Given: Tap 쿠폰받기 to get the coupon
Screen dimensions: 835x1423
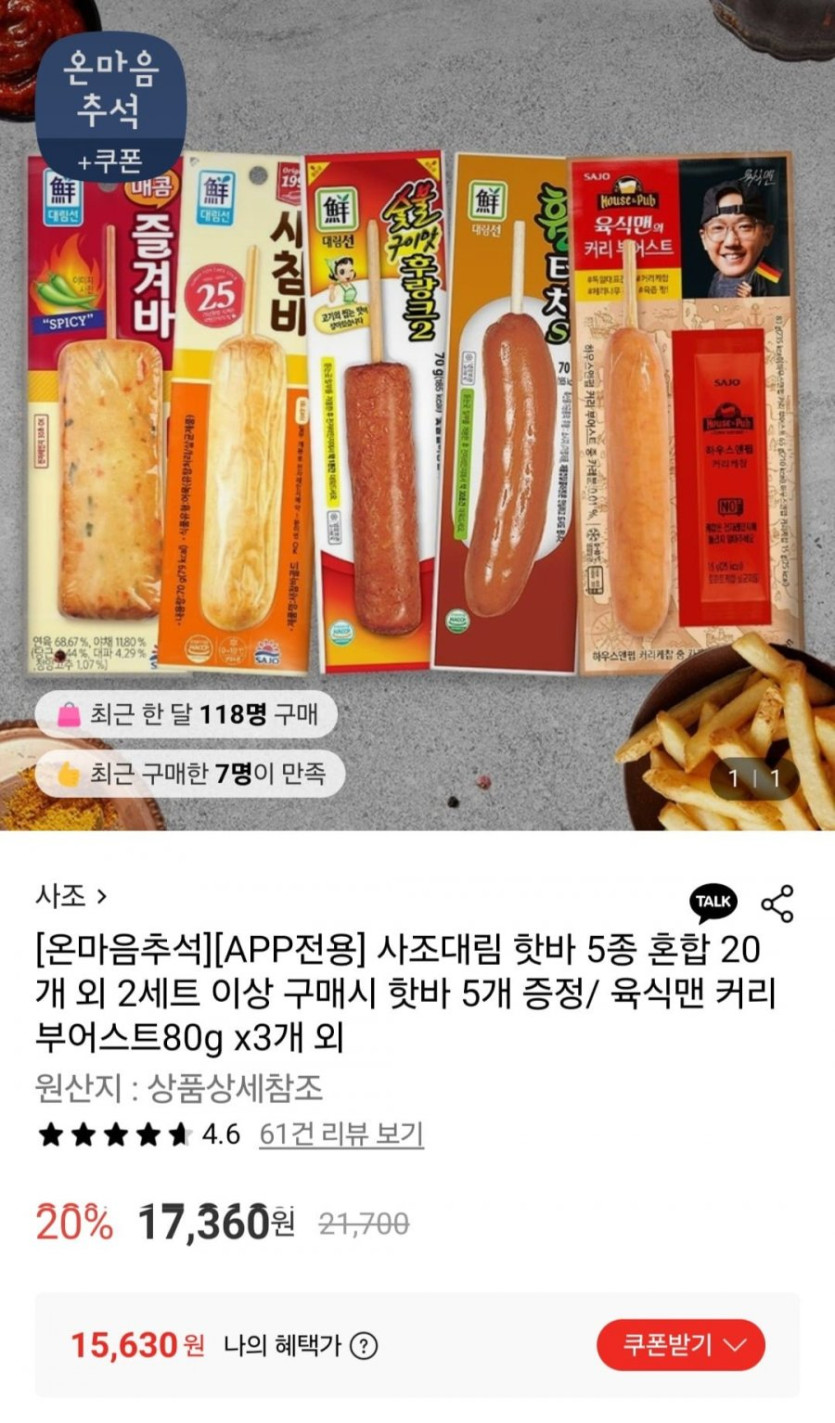Looking at the screenshot, I should pyautogui.click(x=681, y=1344).
